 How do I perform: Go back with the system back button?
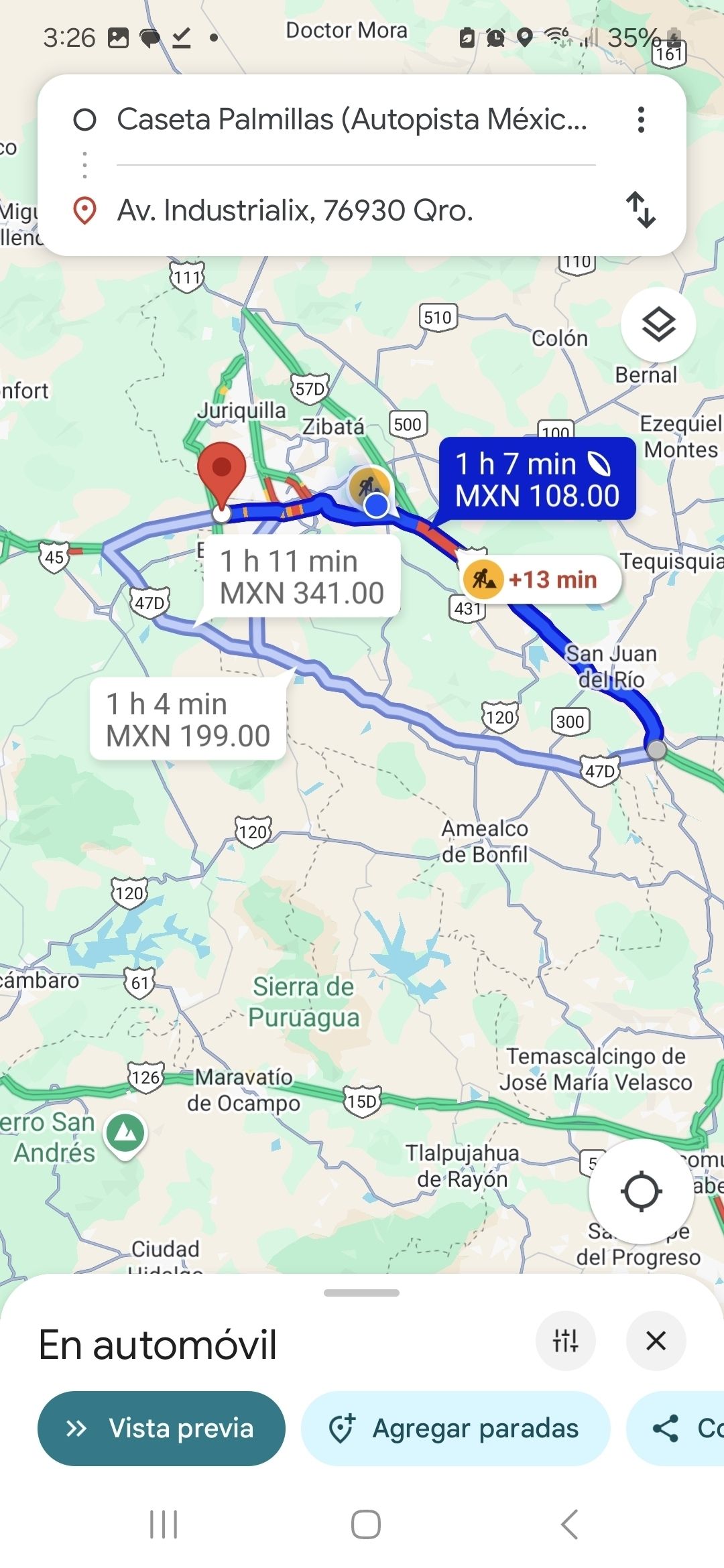(568, 1524)
